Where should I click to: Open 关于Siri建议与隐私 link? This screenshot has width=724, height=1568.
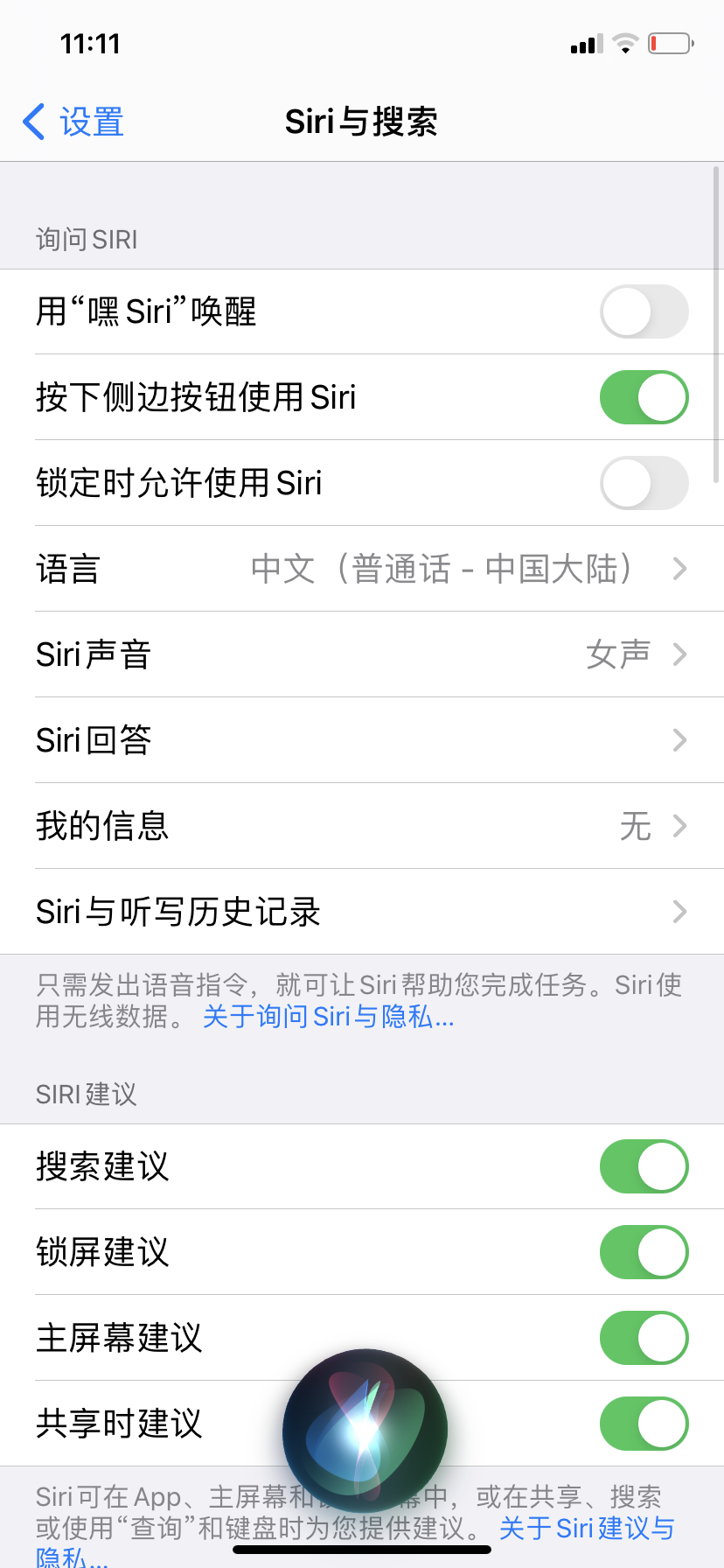pyautogui.click(x=586, y=1529)
